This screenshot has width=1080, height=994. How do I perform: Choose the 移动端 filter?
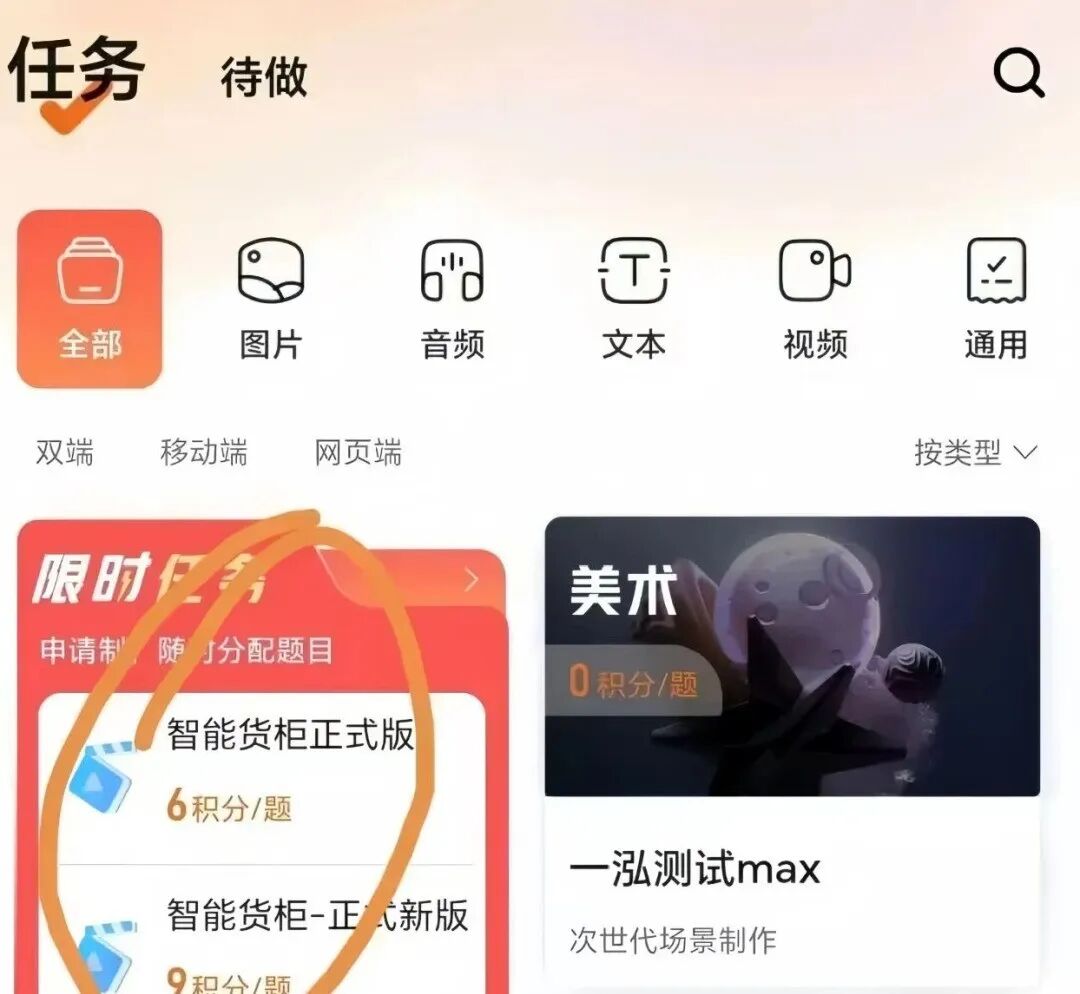point(204,453)
